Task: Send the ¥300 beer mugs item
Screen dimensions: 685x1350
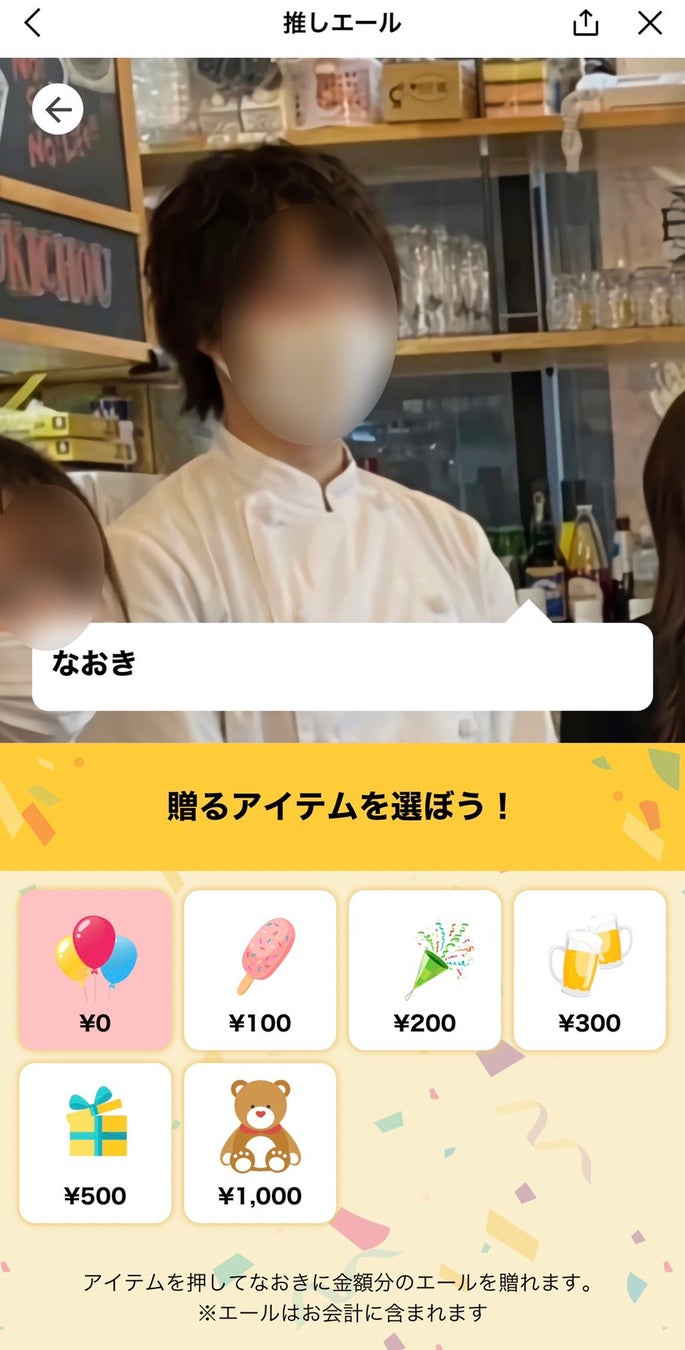Action: click(x=590, y=970)
